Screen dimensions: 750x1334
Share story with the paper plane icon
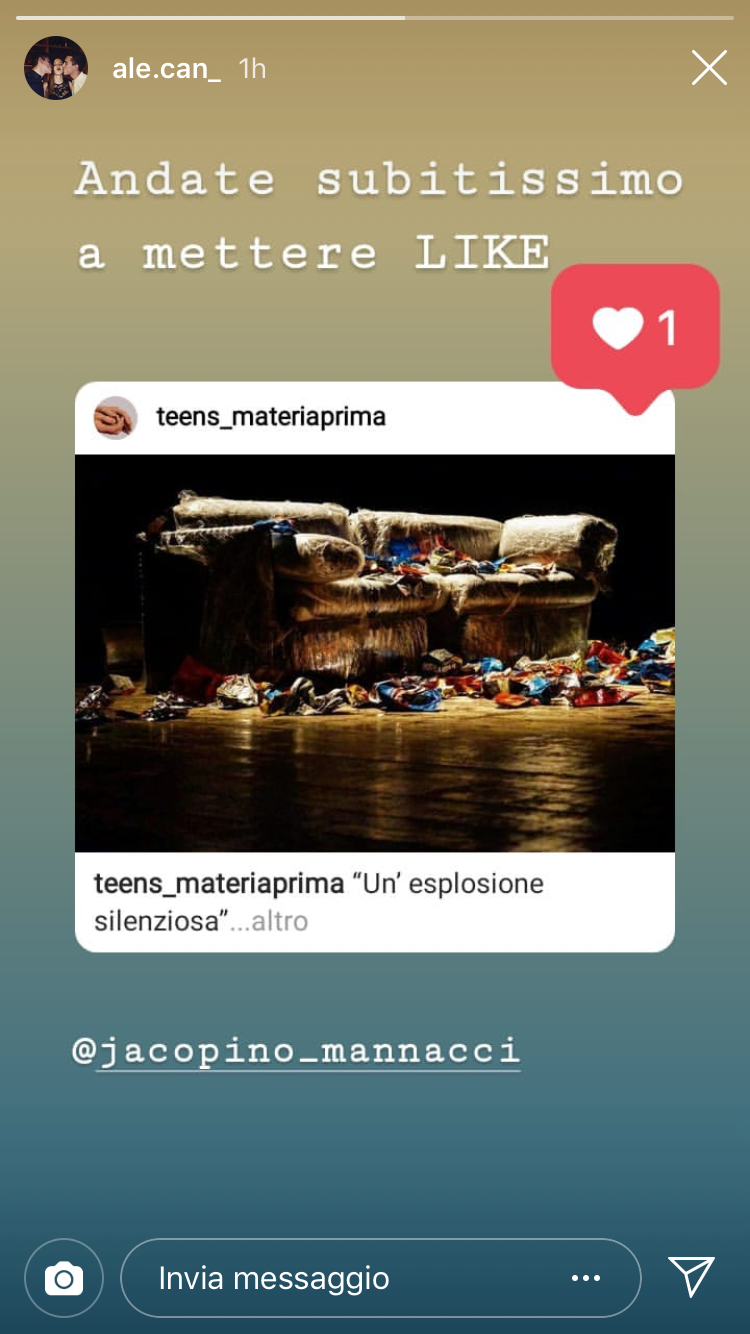pos(691,1277)
